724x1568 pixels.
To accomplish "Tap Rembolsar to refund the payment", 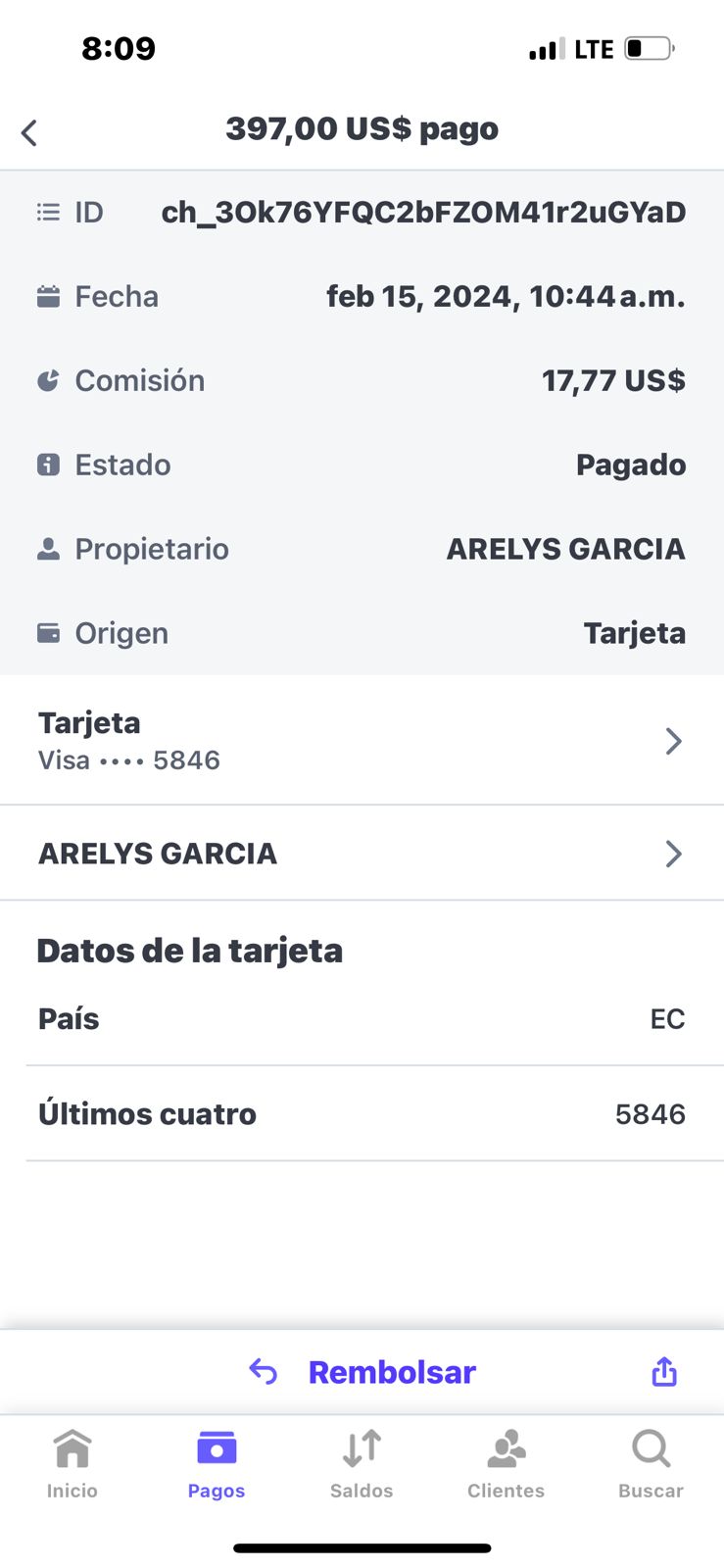I will coord(362,1372).
